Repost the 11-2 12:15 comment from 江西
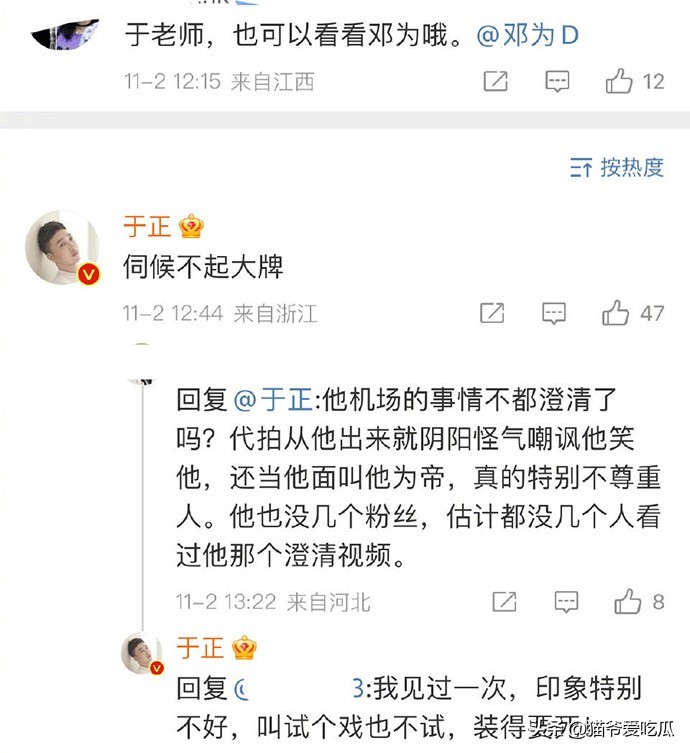The width and height of the screenshot is (690, 753). (x=495, y=82)
